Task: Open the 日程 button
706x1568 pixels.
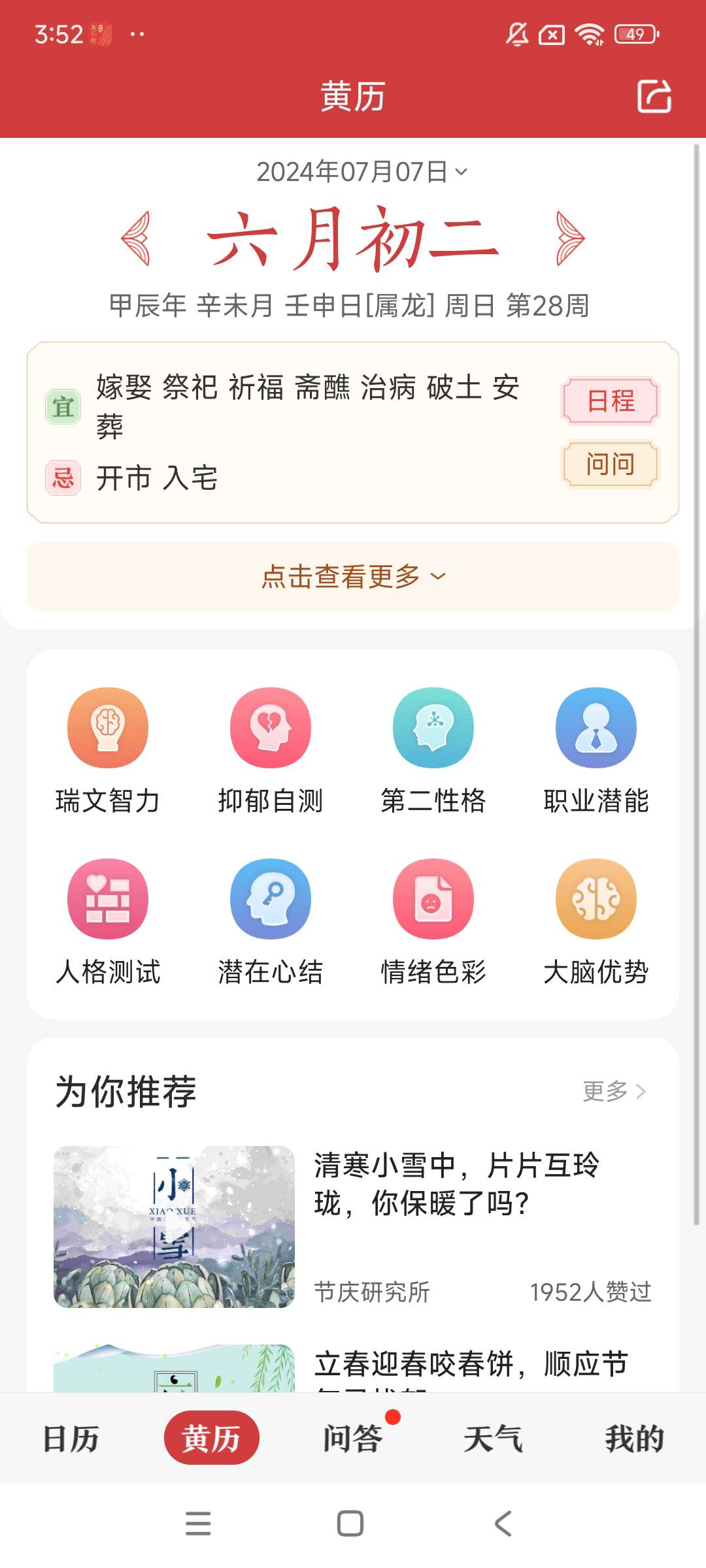Action: pos(611,400)
